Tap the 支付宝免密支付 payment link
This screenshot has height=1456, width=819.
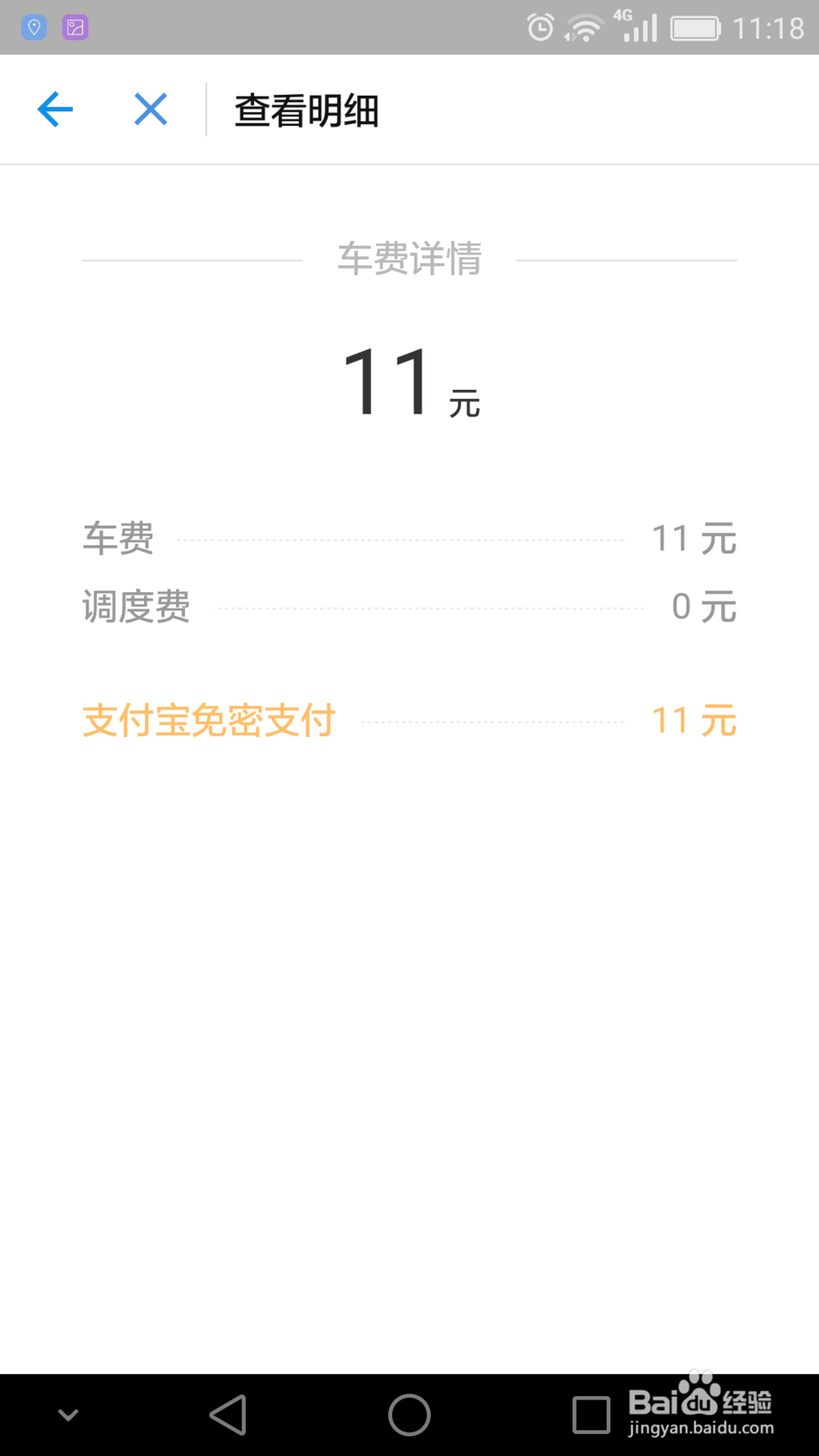(209, 720)
